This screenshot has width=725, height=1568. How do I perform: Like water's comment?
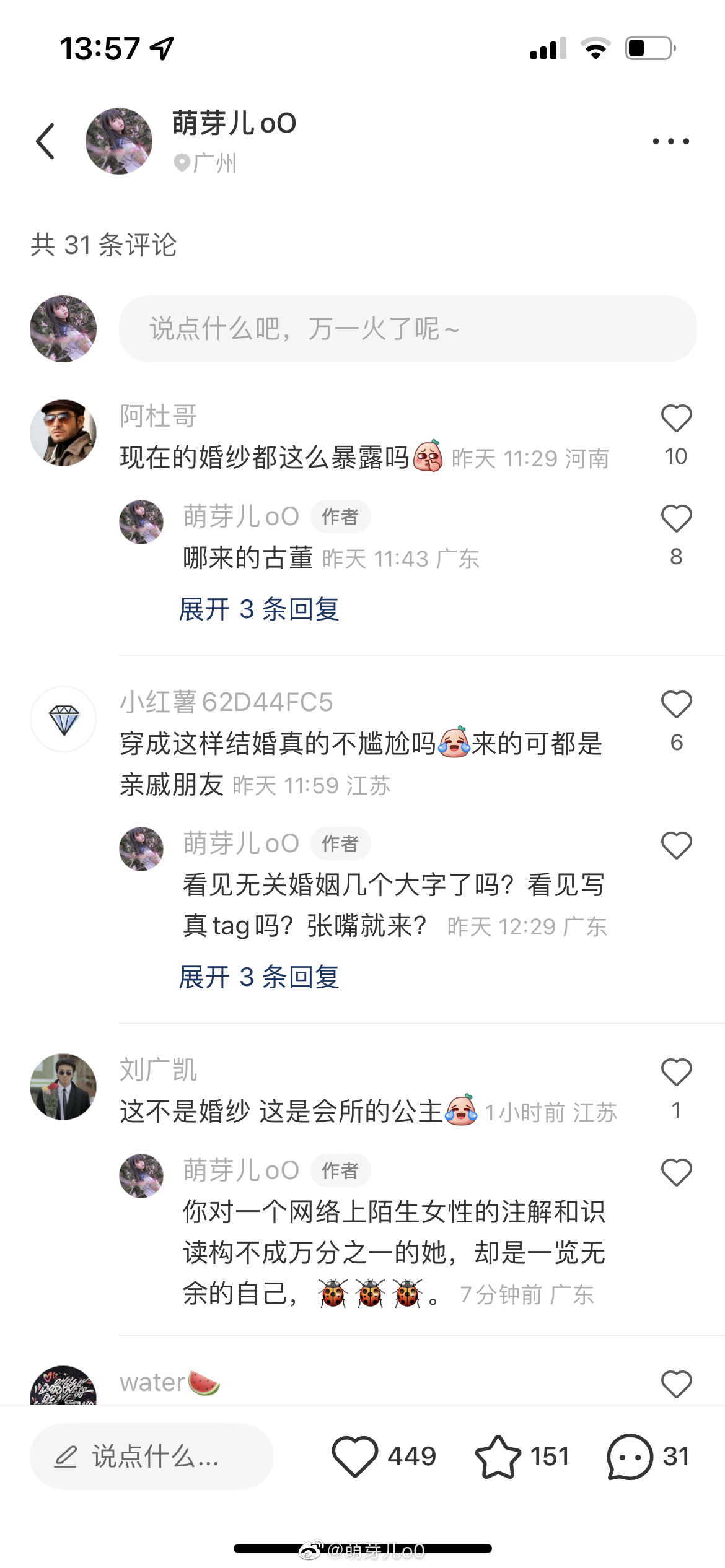tap(676, 1385)
